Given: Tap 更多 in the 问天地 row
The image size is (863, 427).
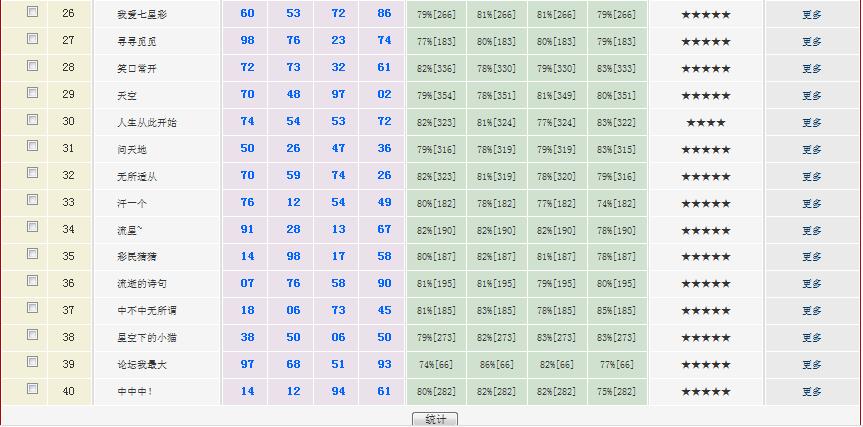Looking at the screenshot, I should (x=811, y=149).
